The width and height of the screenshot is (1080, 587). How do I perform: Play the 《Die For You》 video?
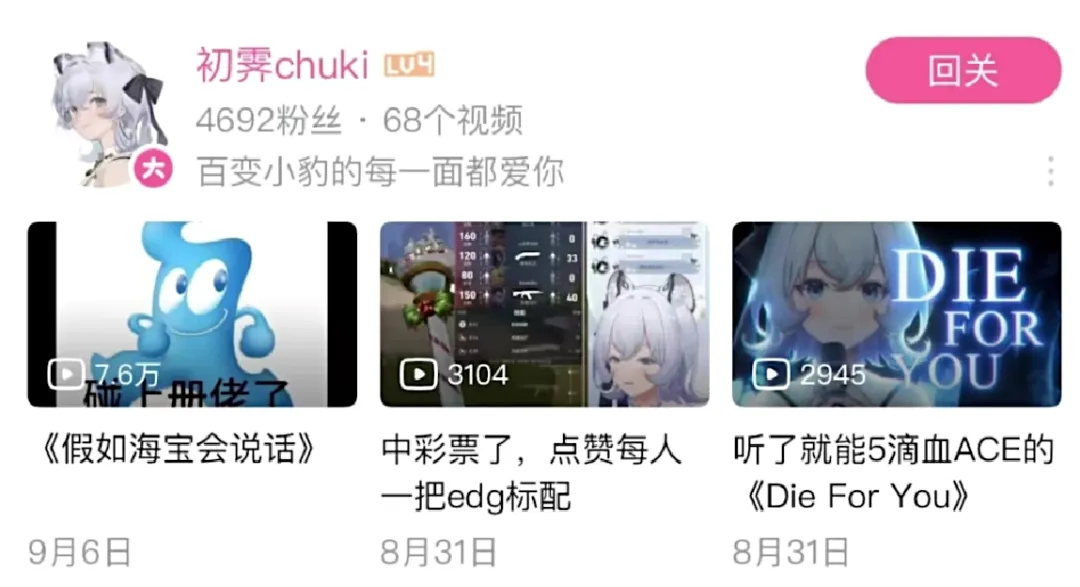tap(896, 314)
